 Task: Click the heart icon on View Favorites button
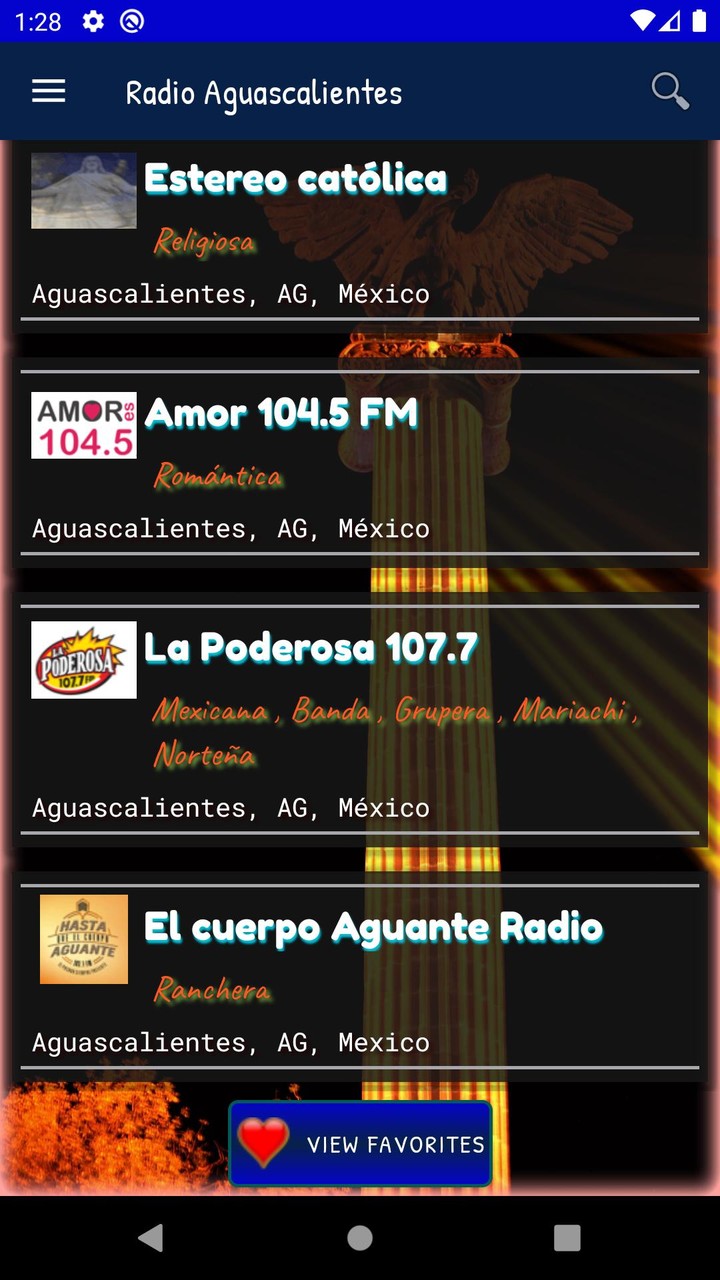[x=261, y=1141]
